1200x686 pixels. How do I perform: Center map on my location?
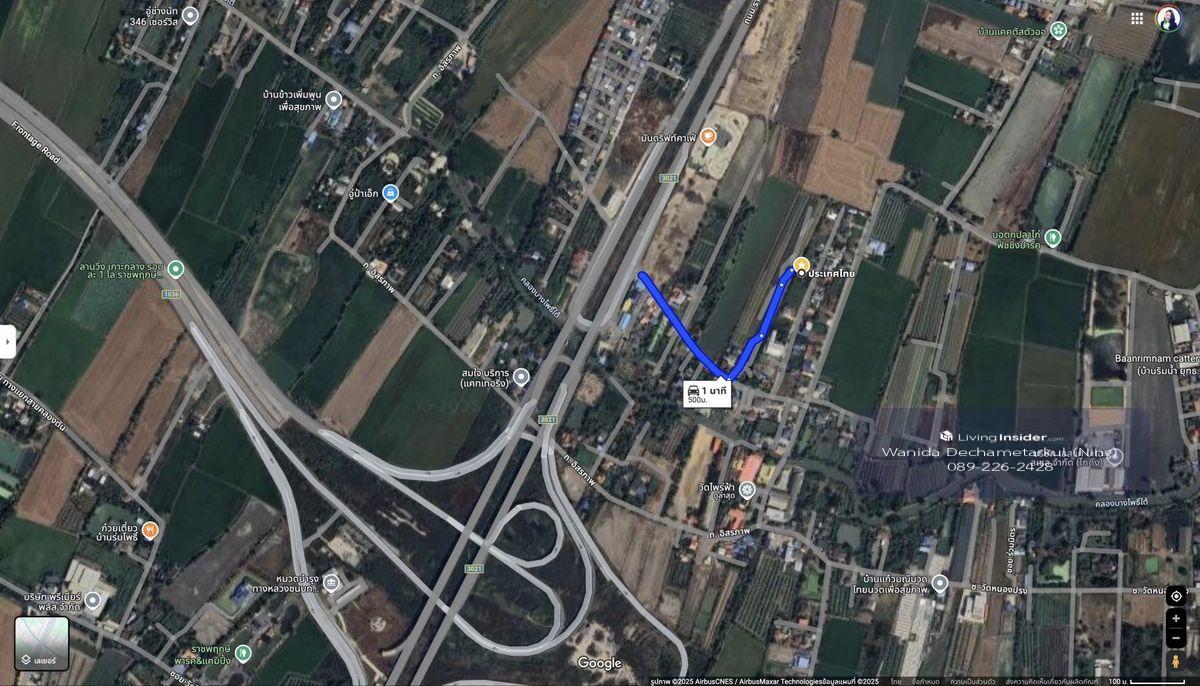point(1176,596)
